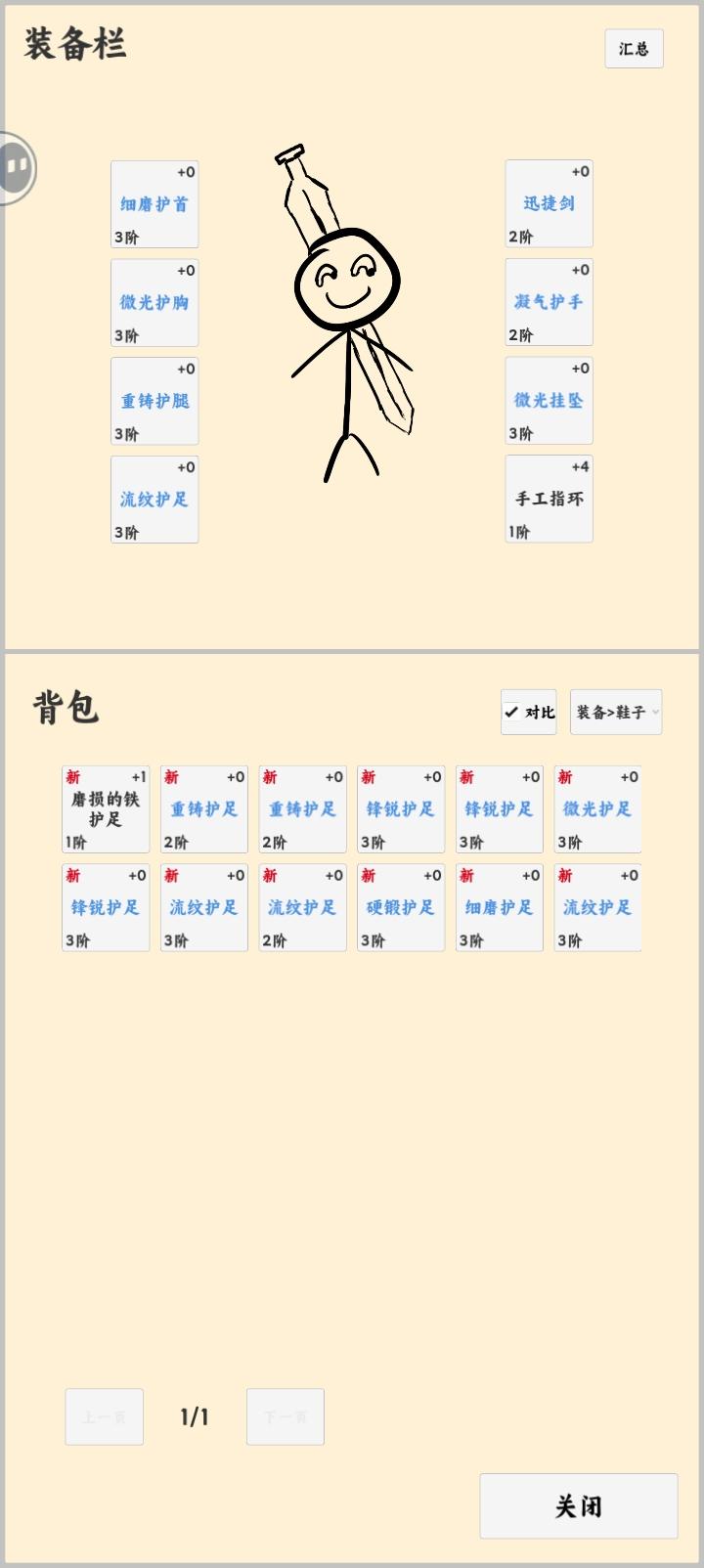This screenshot has width=704, height=1568.
Task: Select the equipped 细磨护首 helmet slot
Action: click(154, 204)
